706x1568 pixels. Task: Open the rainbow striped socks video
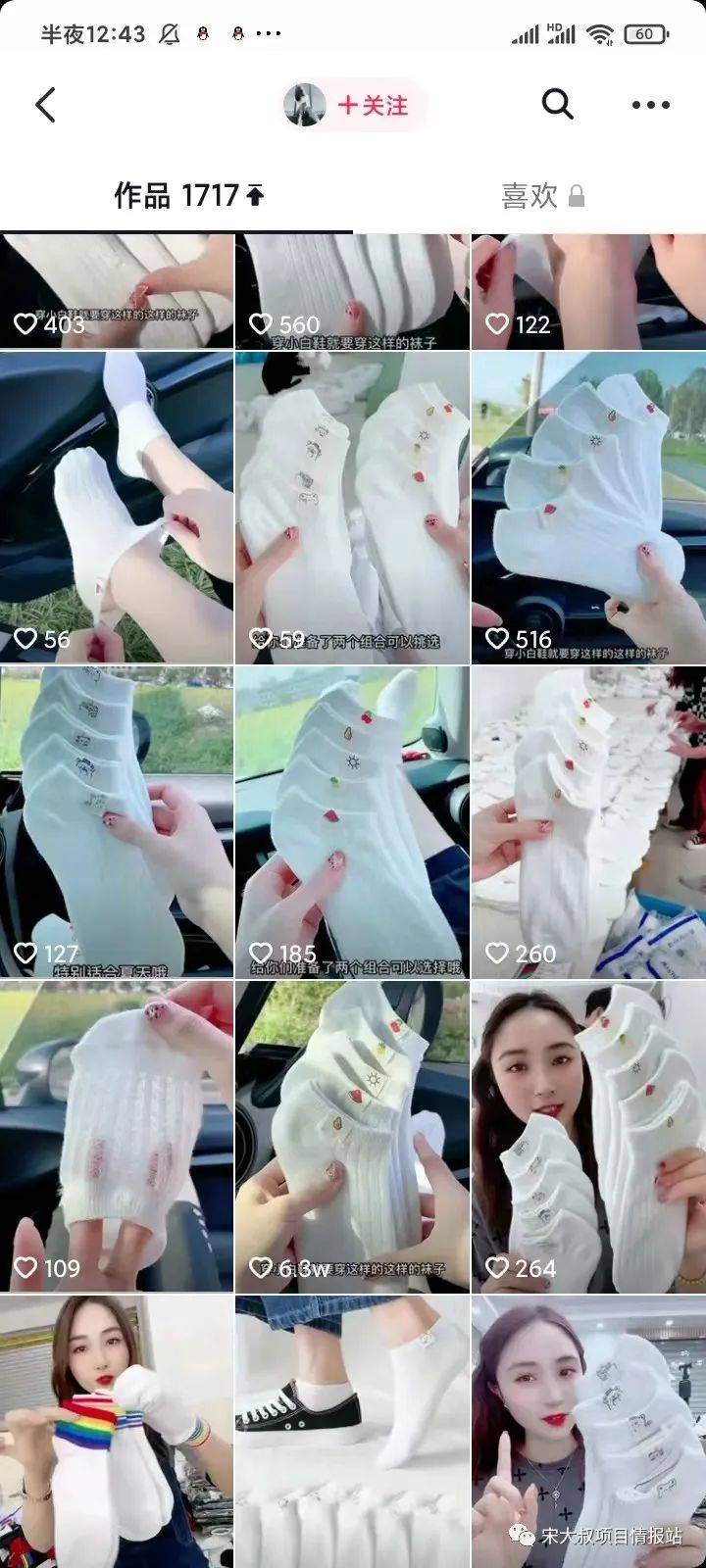pyautogui.click(x=117, y=1431)
